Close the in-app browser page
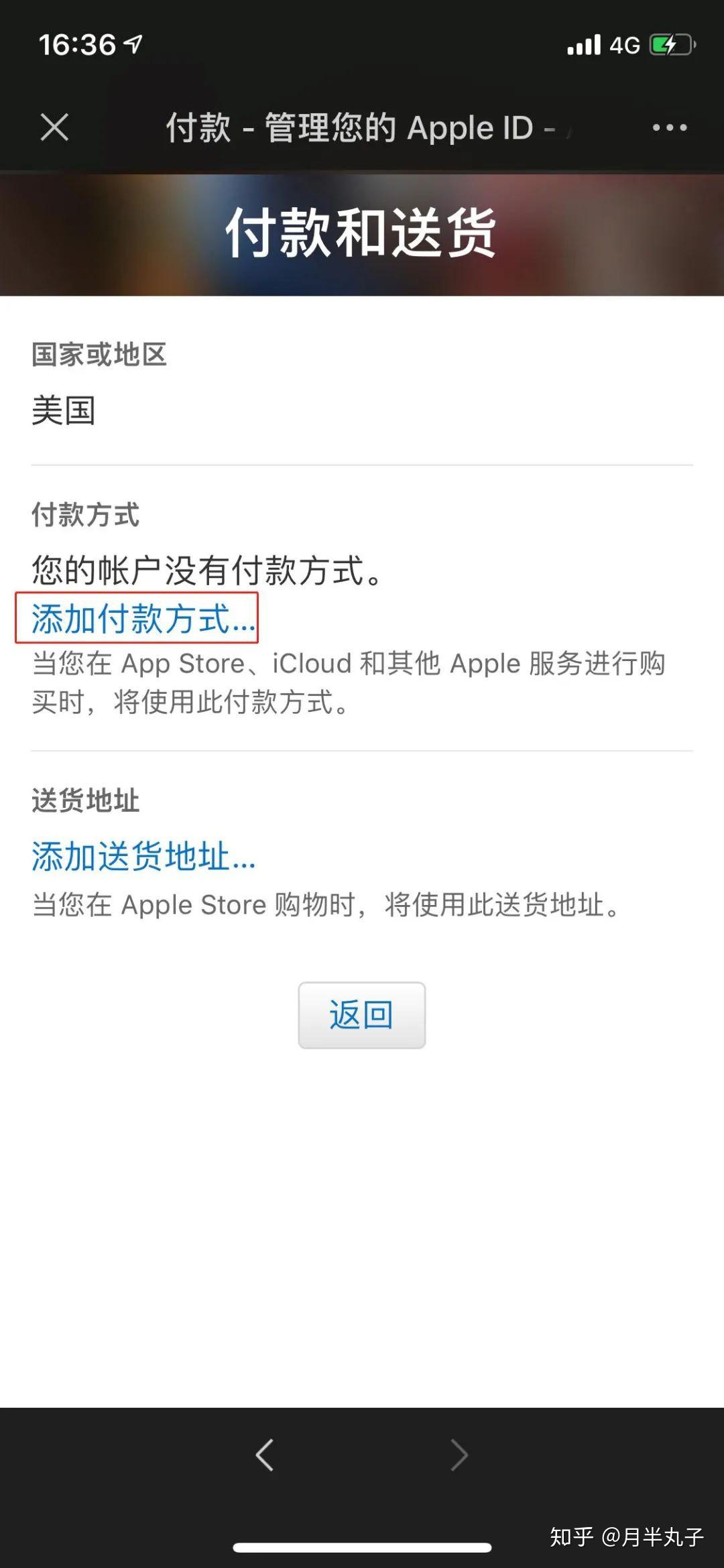Image resolution: width=724 pixels, height=1568 pixels. tap(54, 127)
